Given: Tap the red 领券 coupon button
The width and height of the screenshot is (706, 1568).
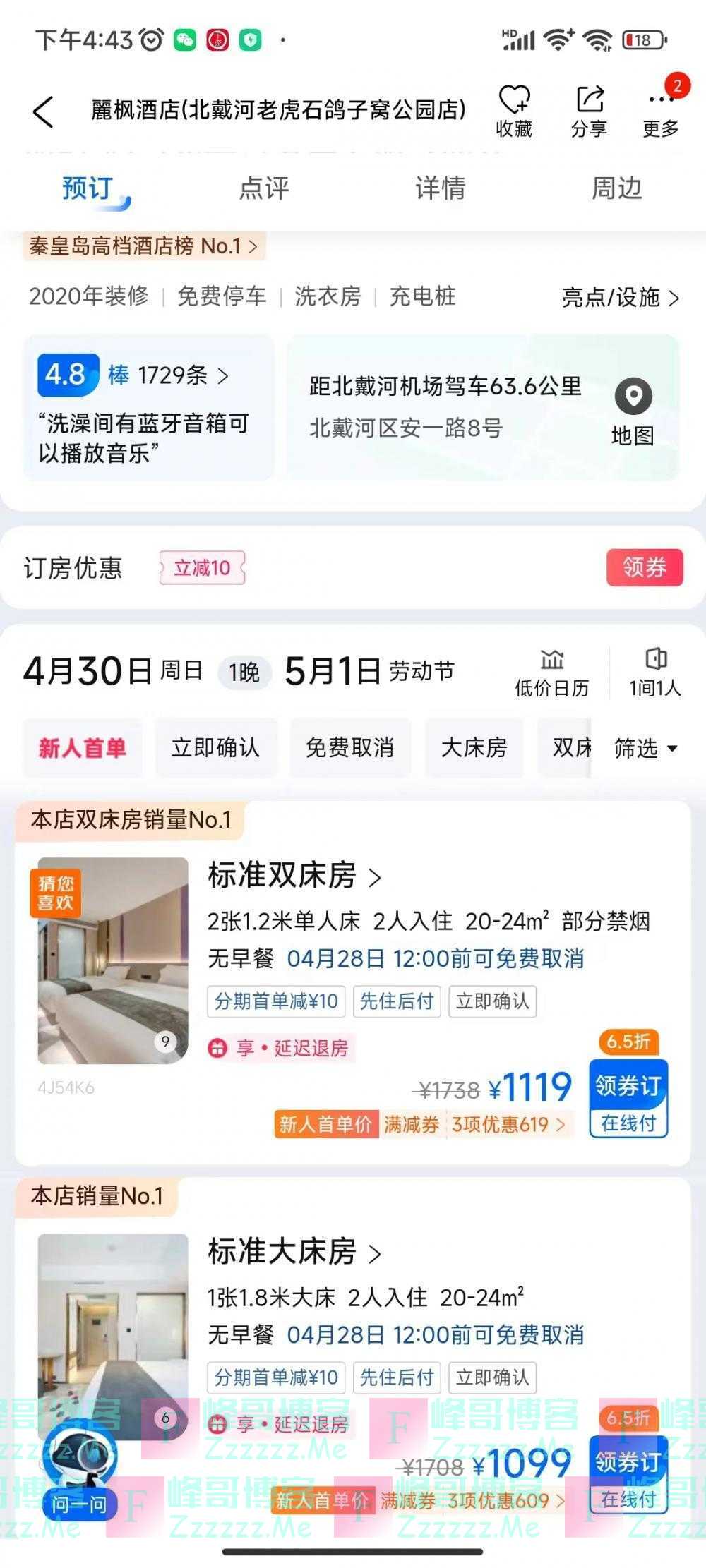Looking at the screenshot, I should coord(645,567).
